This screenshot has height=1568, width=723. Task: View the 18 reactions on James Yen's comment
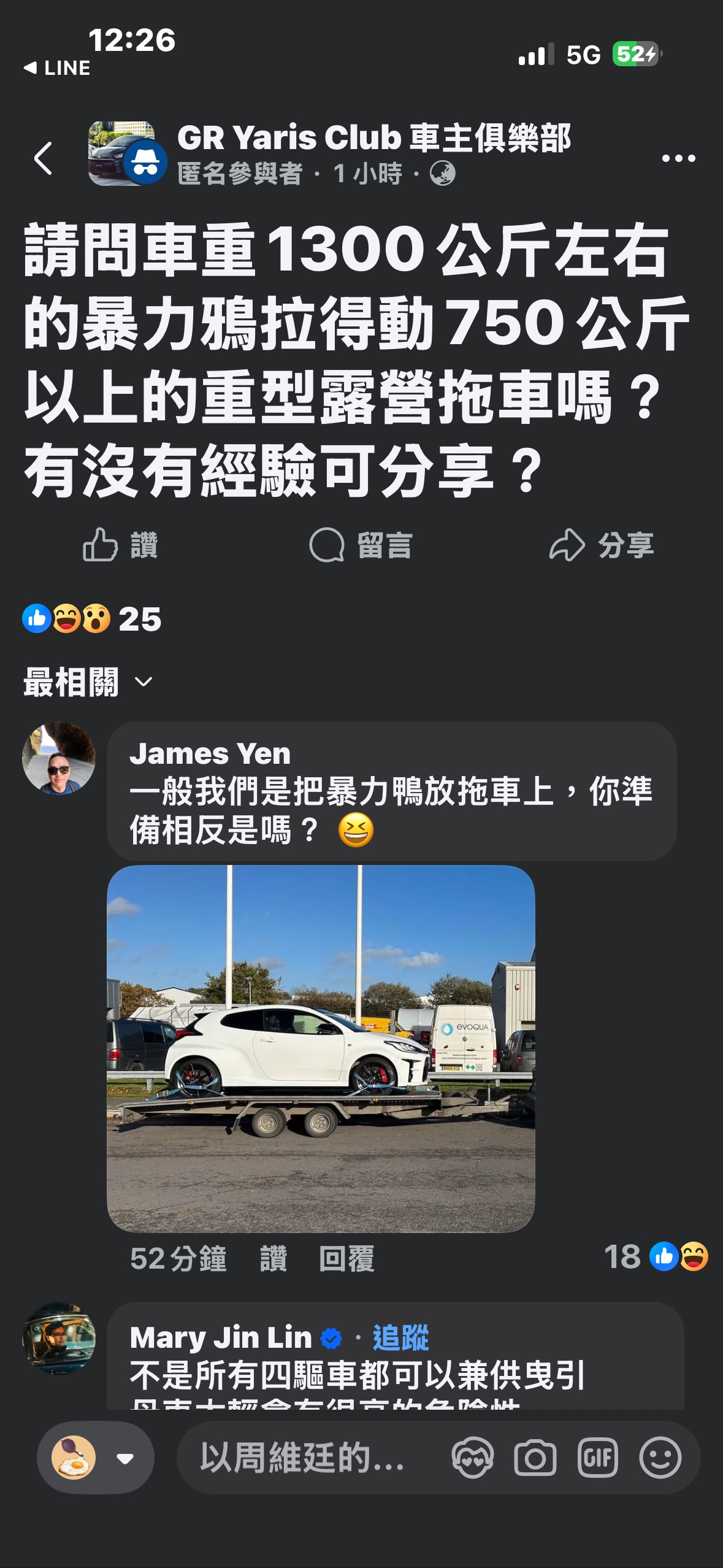[656, 1256]
